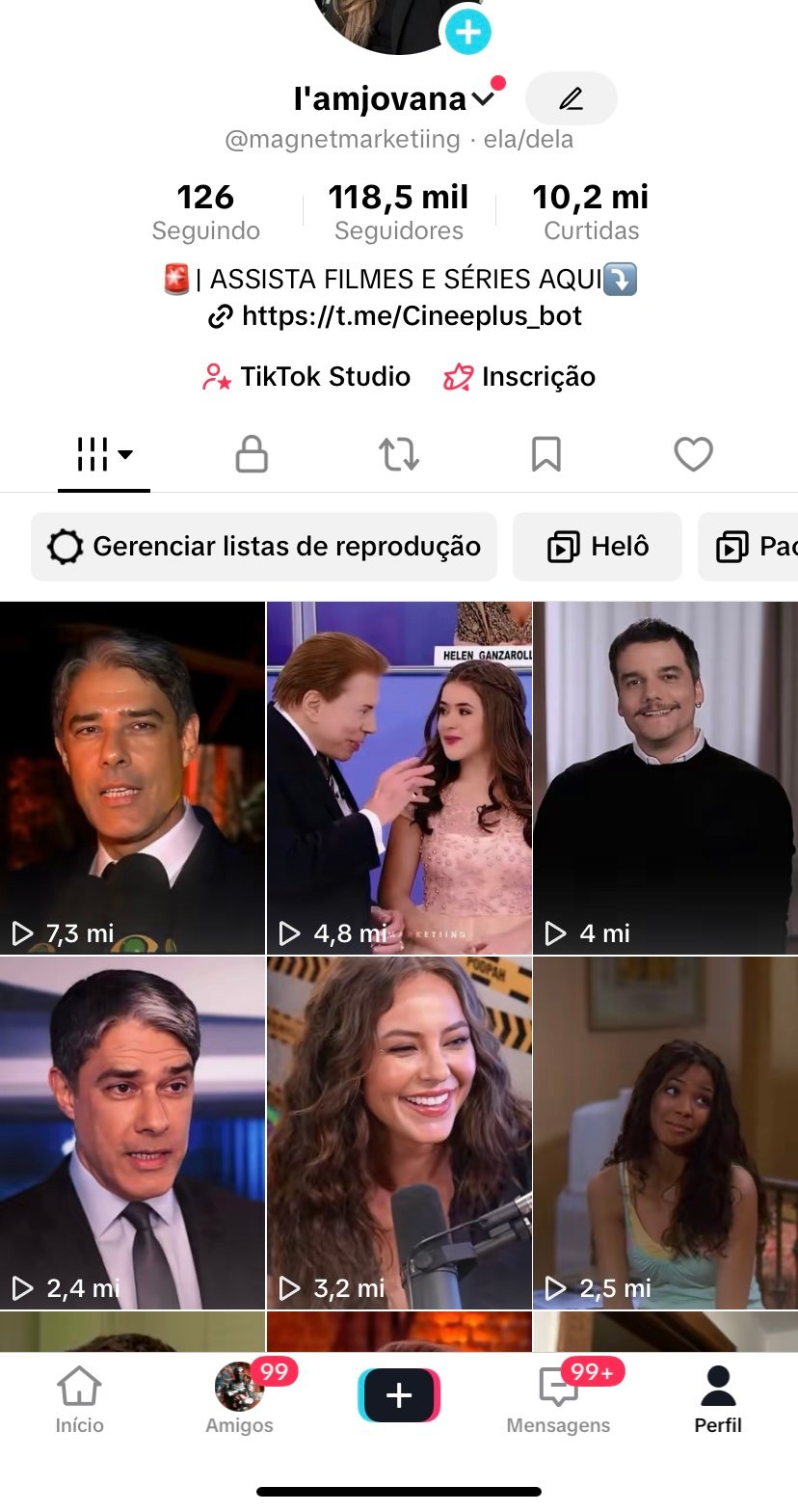Open the edit profile pencil button
The width and height of the screenshot is (798, 1512).
tap(571, 98)
